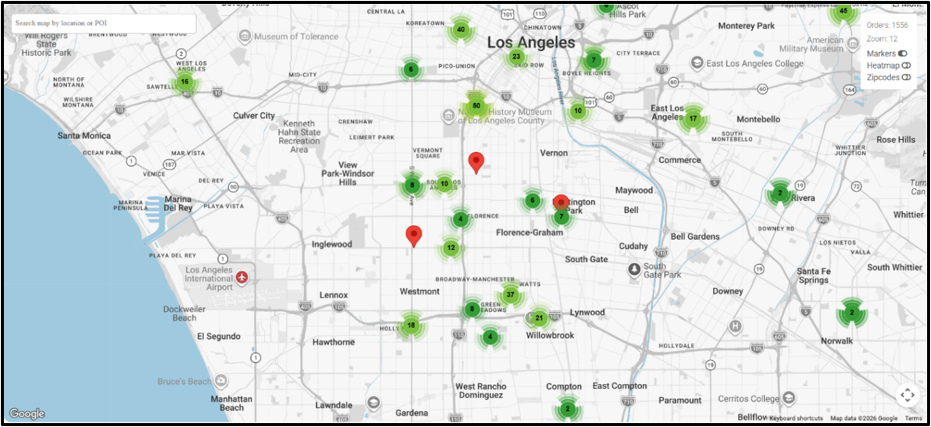Image resolution: width=931 pixels, height=427 pixels.
Task: Open the map camera controls button
Action: (x=907, y=395)
